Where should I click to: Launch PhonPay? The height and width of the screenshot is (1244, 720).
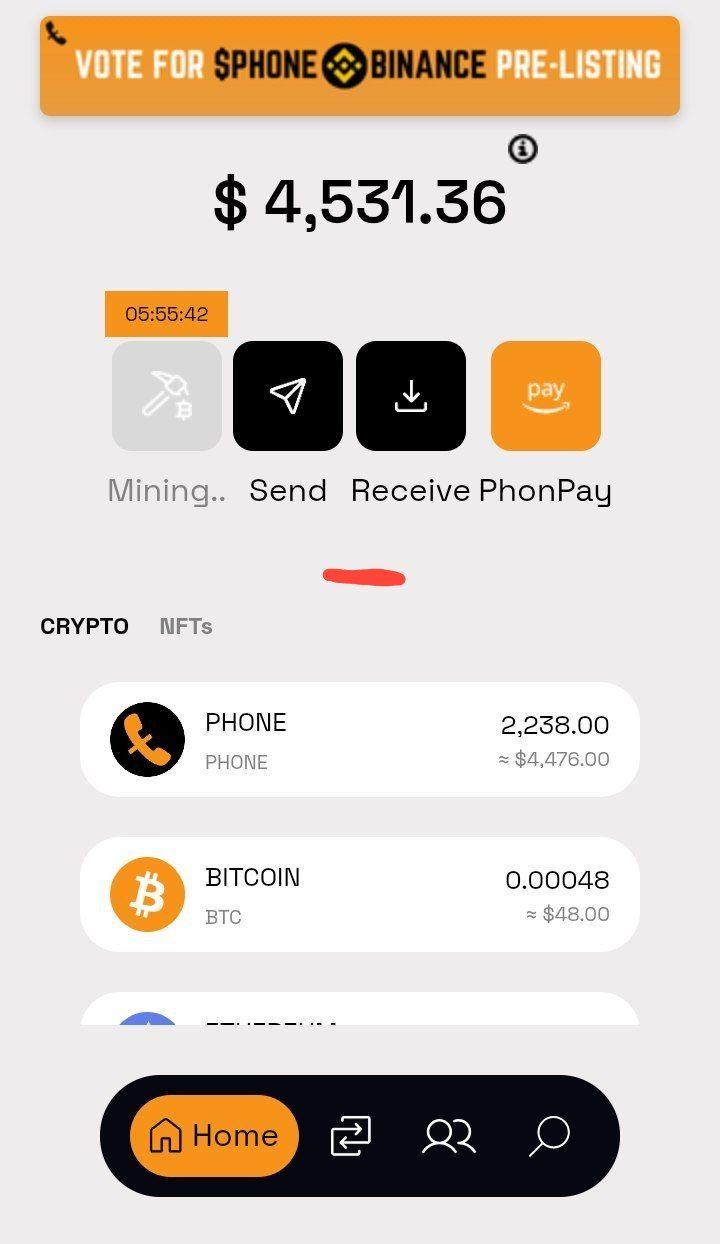[545, 396]
